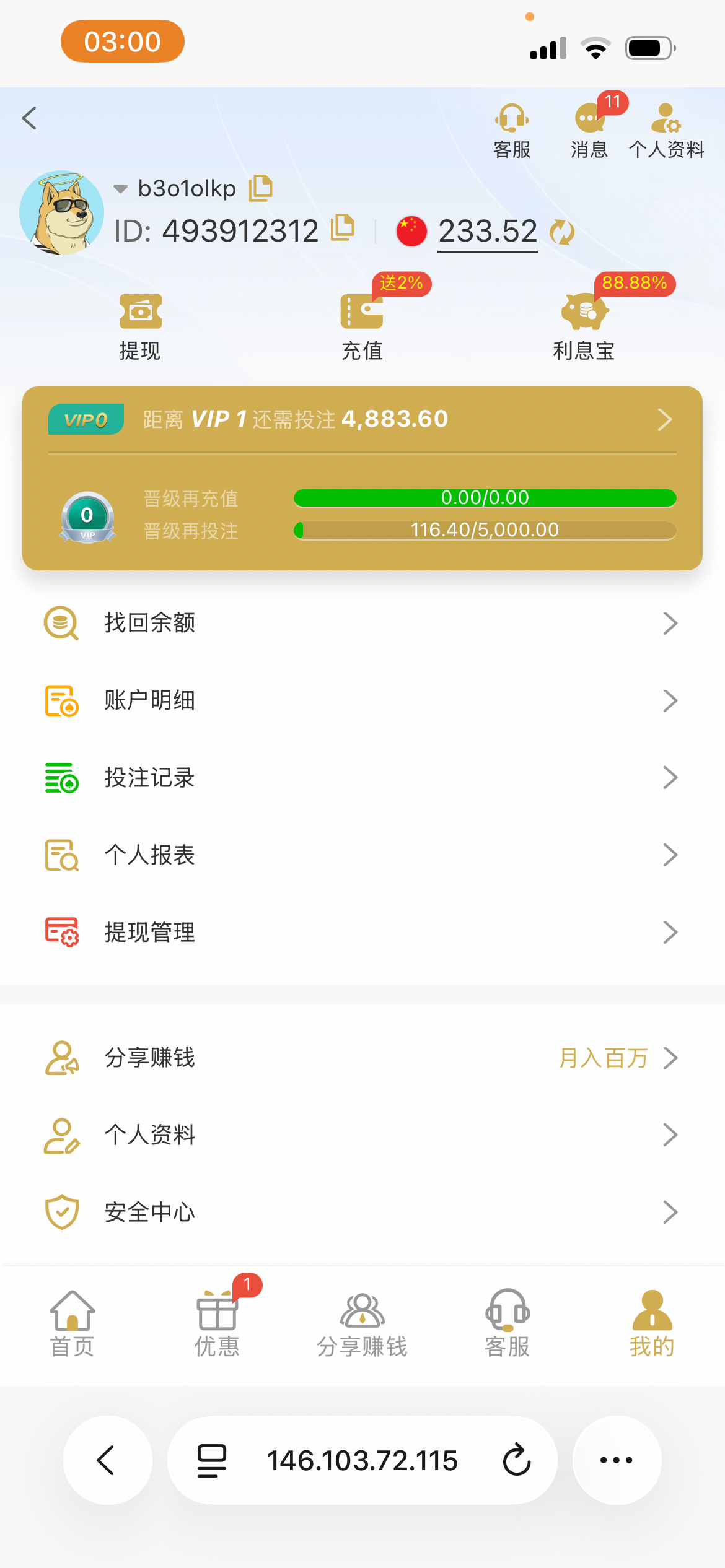Open the 充值 deposit page
725x1568 pixels.
(x=362, y=327)
